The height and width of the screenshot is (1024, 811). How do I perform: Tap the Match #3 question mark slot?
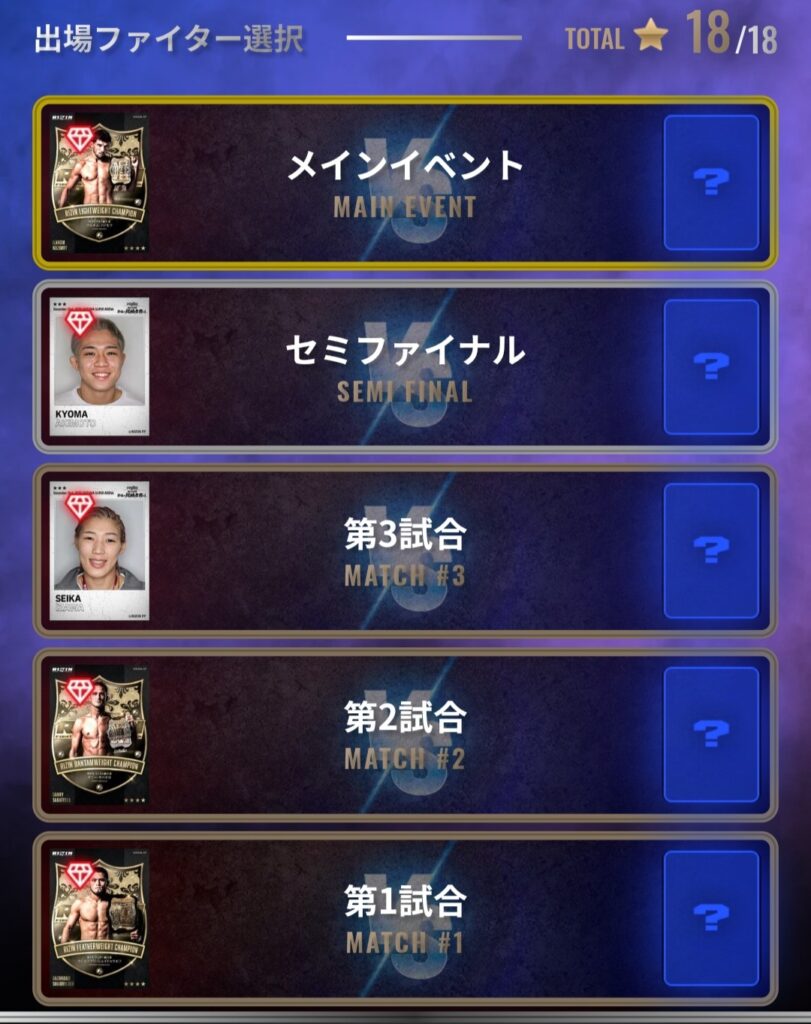tap(711, 550)
